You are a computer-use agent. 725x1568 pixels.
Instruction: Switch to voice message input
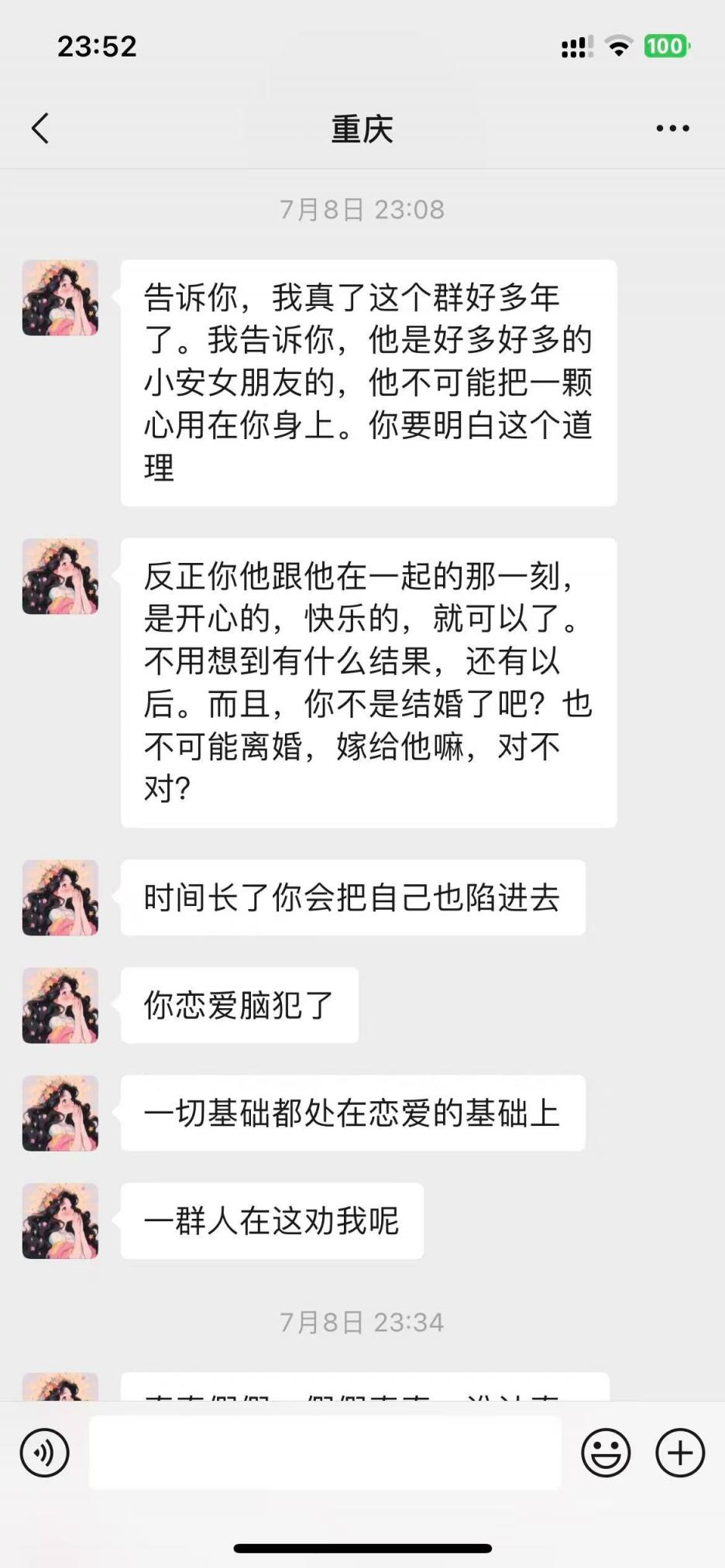(45, 1453)
